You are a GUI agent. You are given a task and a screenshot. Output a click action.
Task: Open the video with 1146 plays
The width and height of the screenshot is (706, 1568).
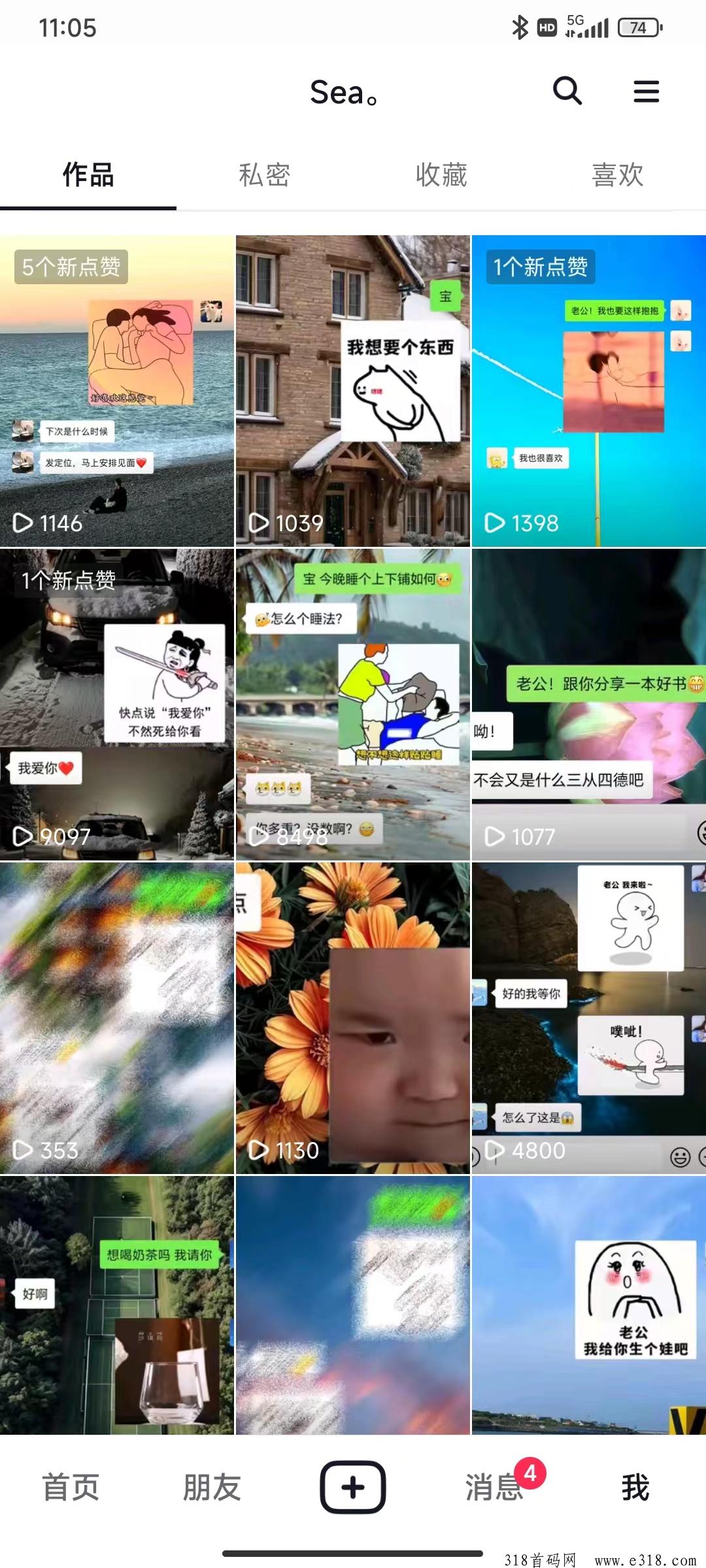click(117, 391)
